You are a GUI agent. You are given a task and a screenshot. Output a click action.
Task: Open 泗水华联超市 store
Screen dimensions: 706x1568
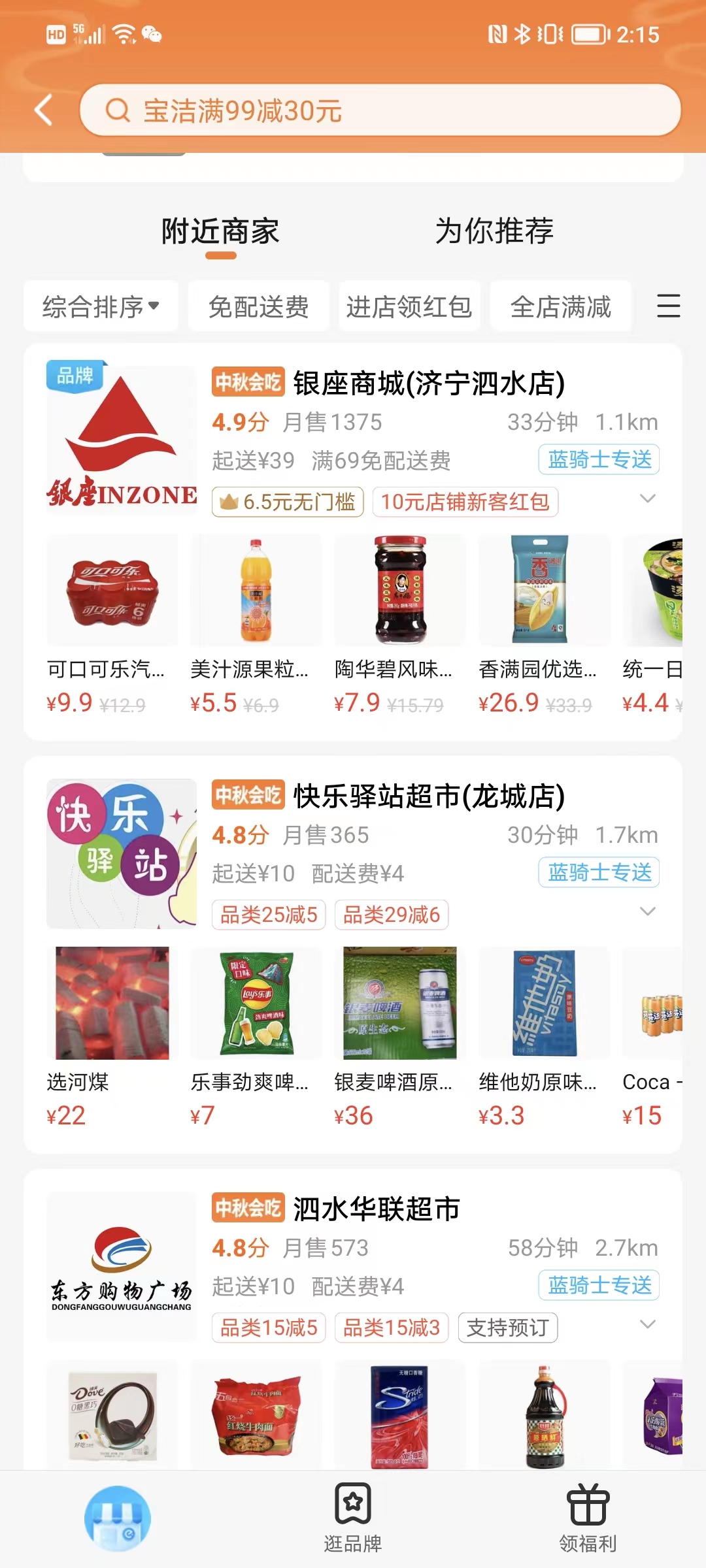coord(377,1209)
